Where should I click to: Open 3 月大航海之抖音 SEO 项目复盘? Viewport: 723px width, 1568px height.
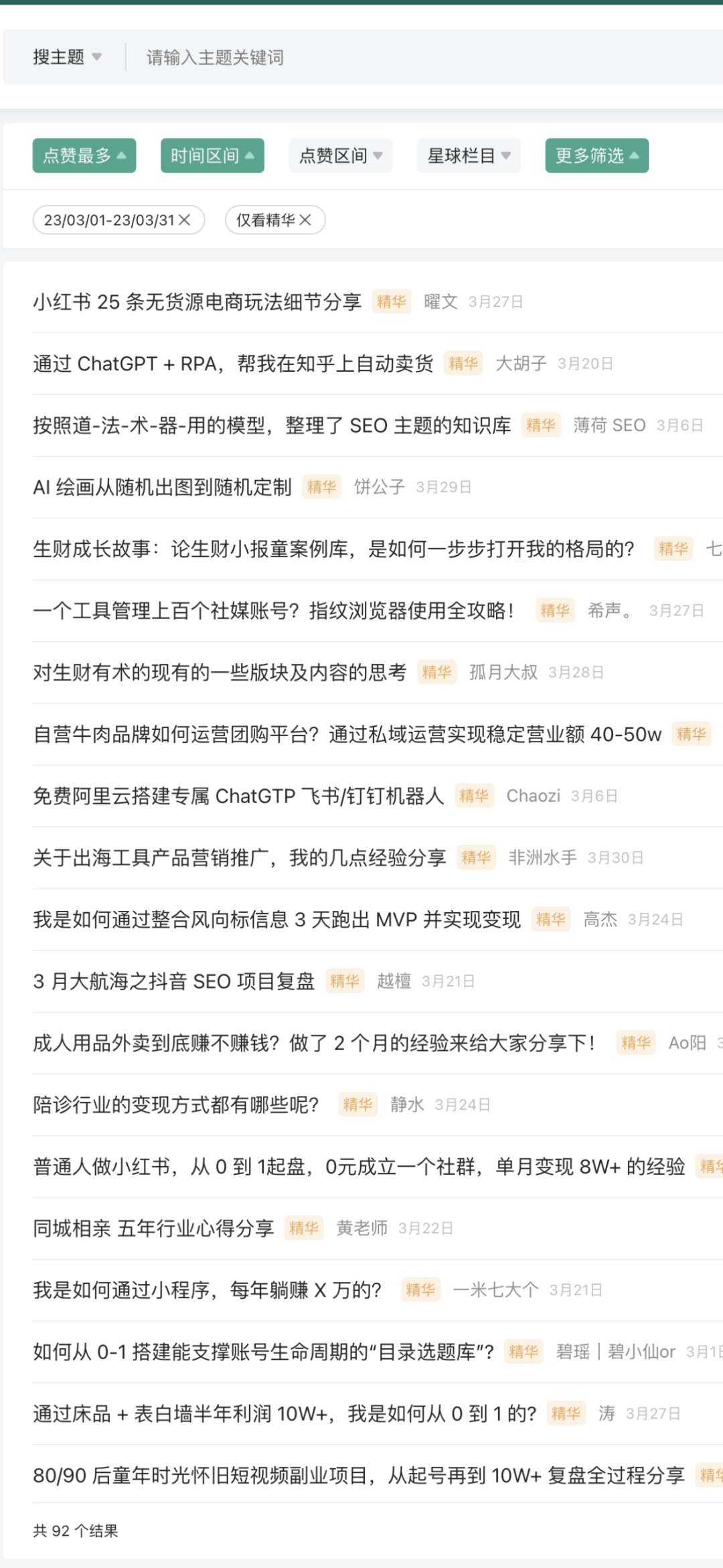(174, 981)
